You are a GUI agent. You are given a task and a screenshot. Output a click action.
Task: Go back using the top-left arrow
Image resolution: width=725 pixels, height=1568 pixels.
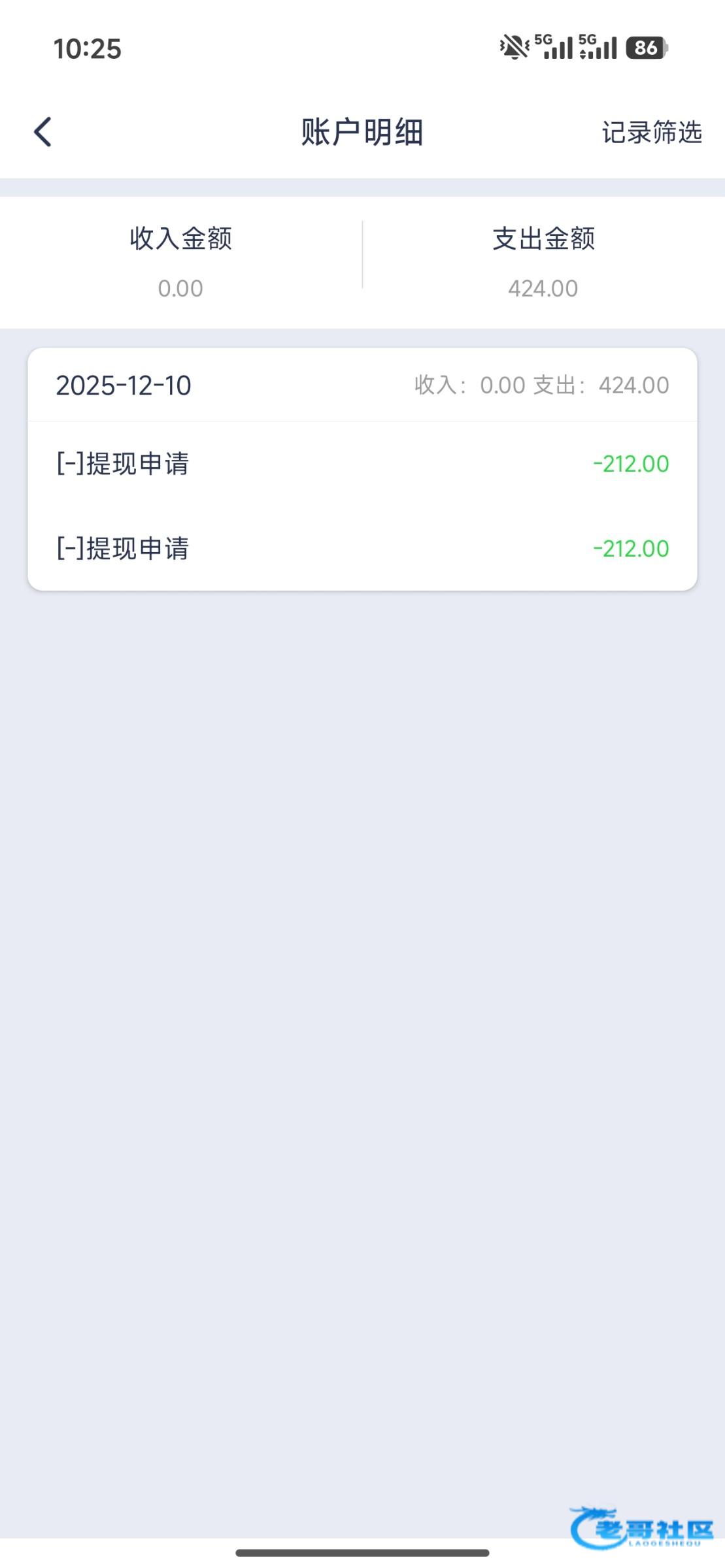43,132
